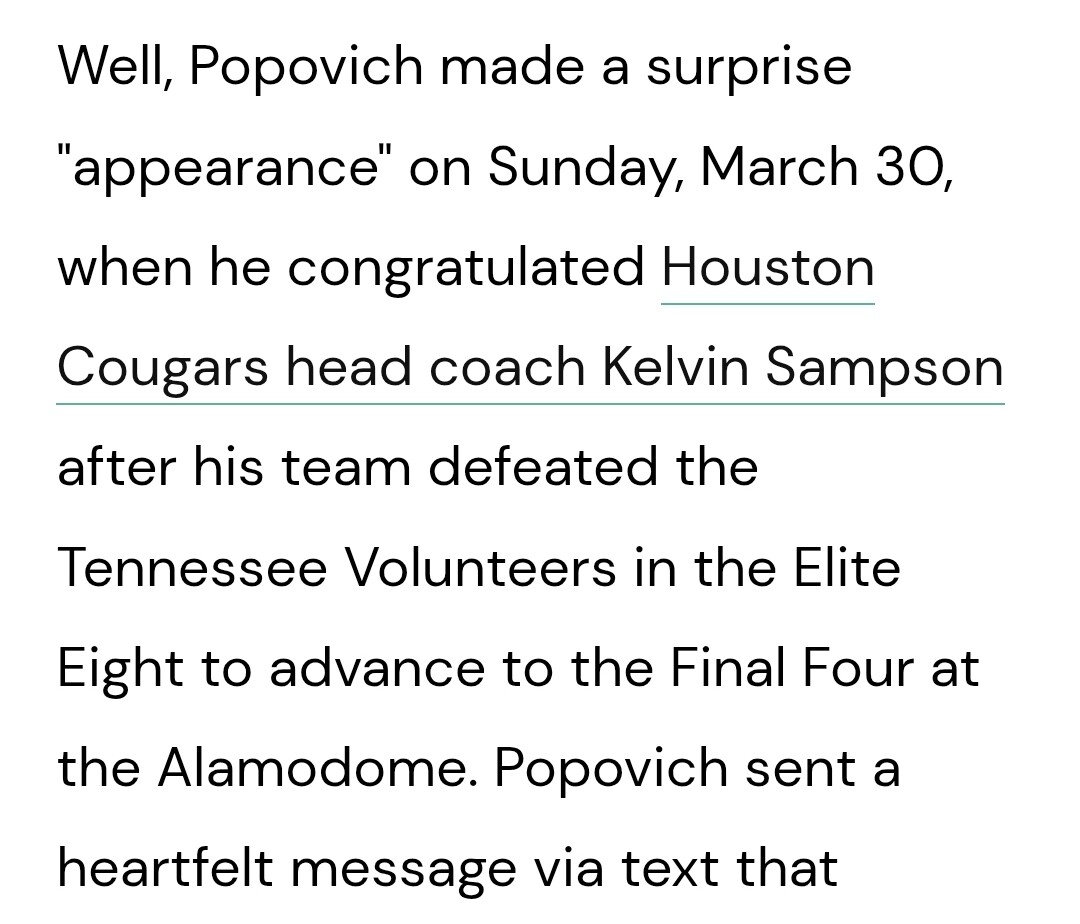Open the Houston Cougars head coach Kelvin Sampson link
This screenshot has height=924, width=1080.
(x=530, y=368)
